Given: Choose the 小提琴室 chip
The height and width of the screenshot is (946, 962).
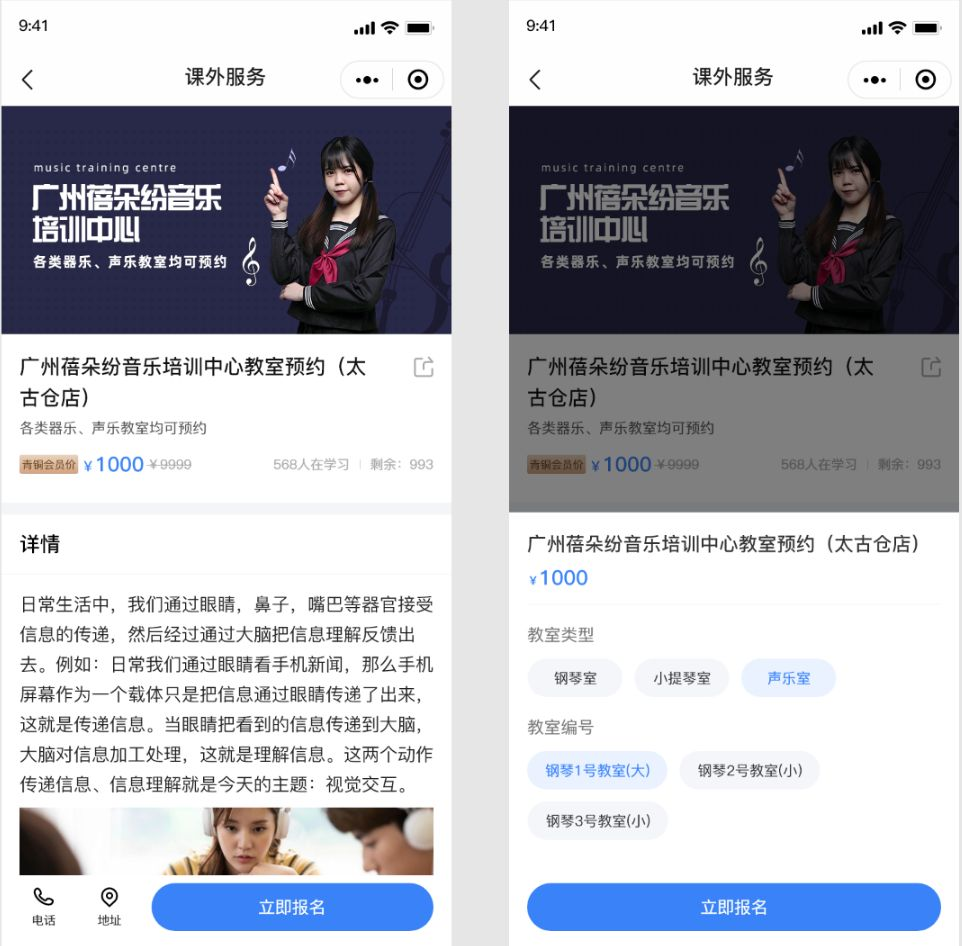Looking at the screenshot, I should pos(682,678).
